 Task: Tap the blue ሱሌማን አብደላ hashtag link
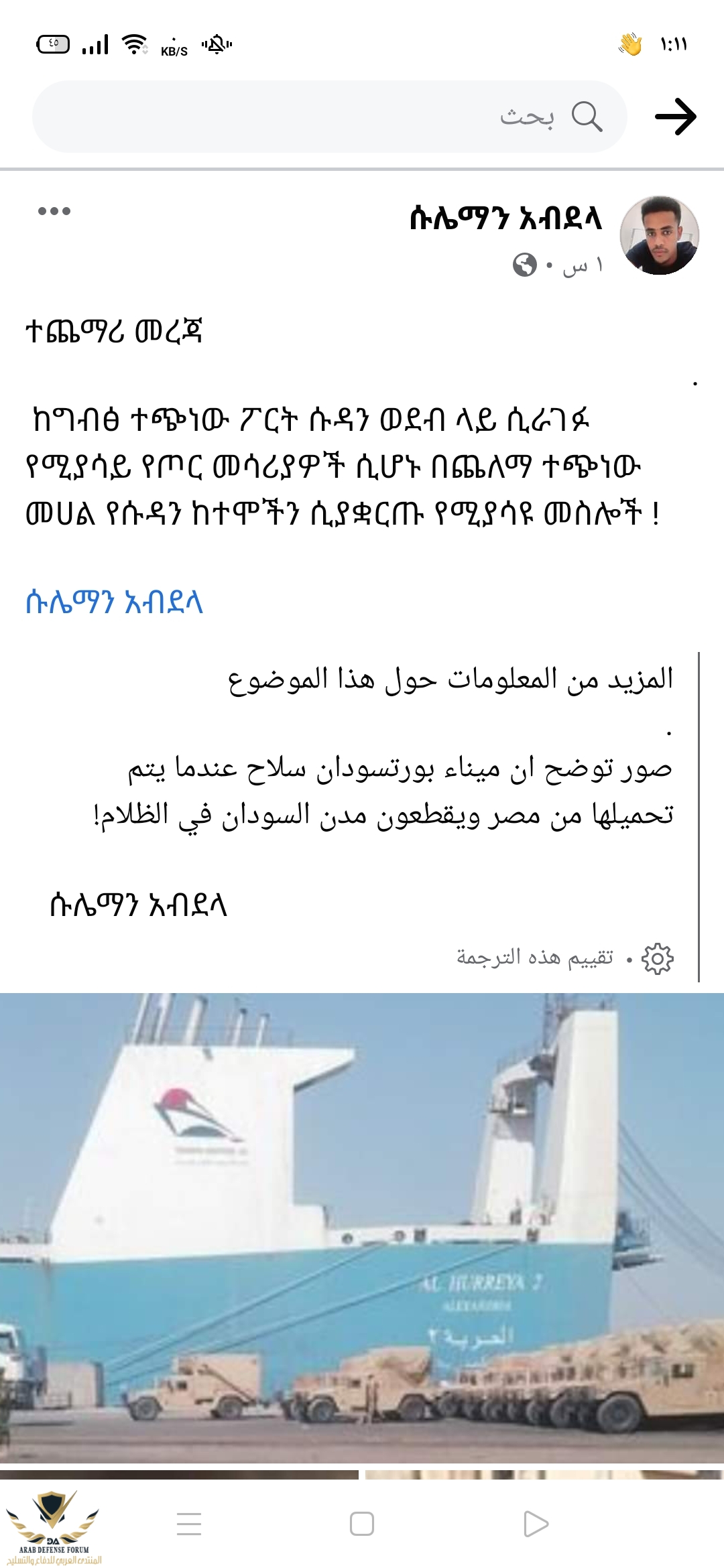point(114,602)
